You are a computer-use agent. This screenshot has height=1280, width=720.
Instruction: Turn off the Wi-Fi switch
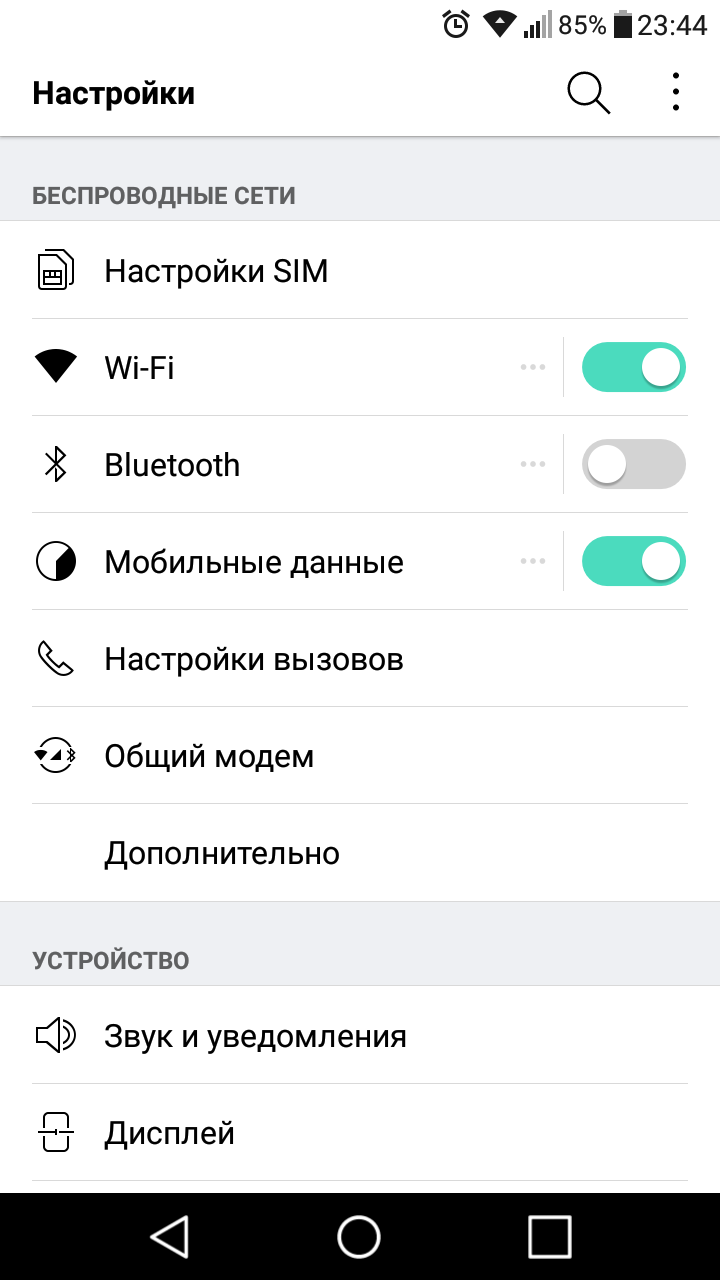(x=634, y=367)
